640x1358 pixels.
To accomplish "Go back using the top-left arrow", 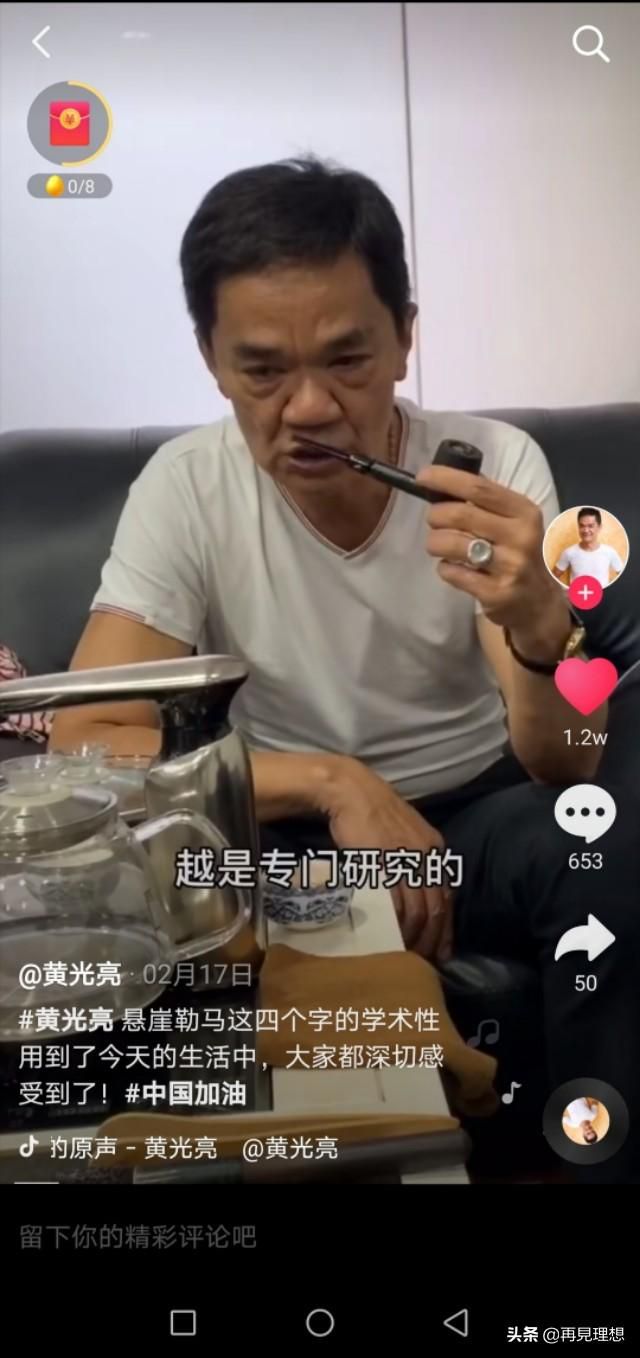I will click(41, 42).
